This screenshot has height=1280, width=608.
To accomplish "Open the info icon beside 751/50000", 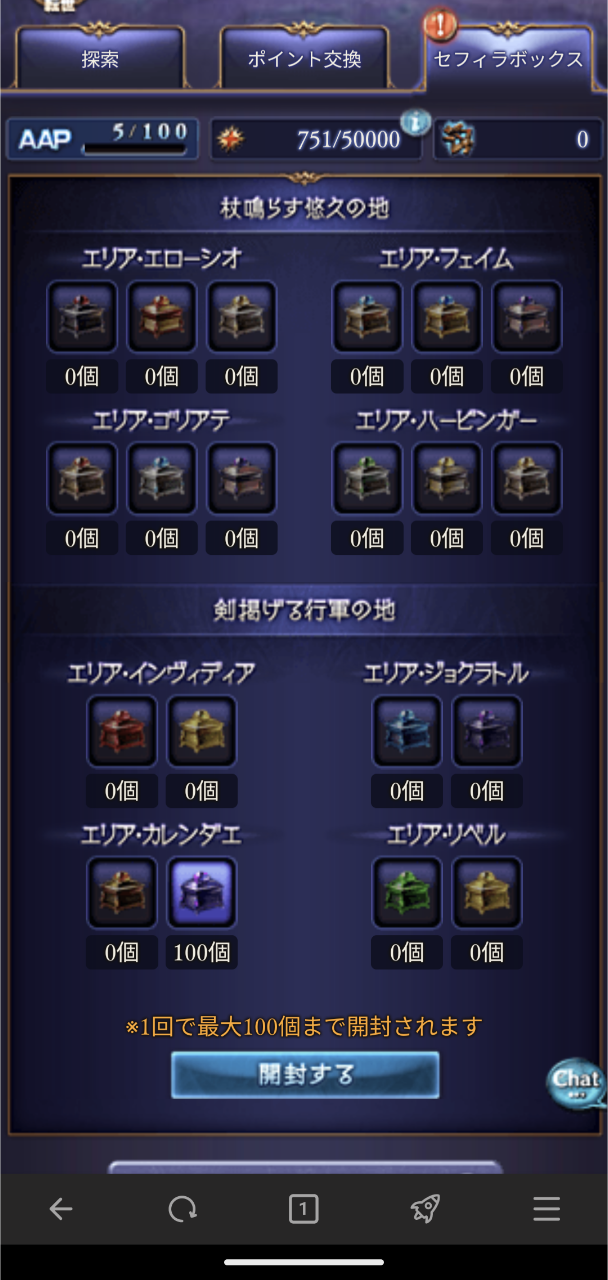I will pos(416,121).
